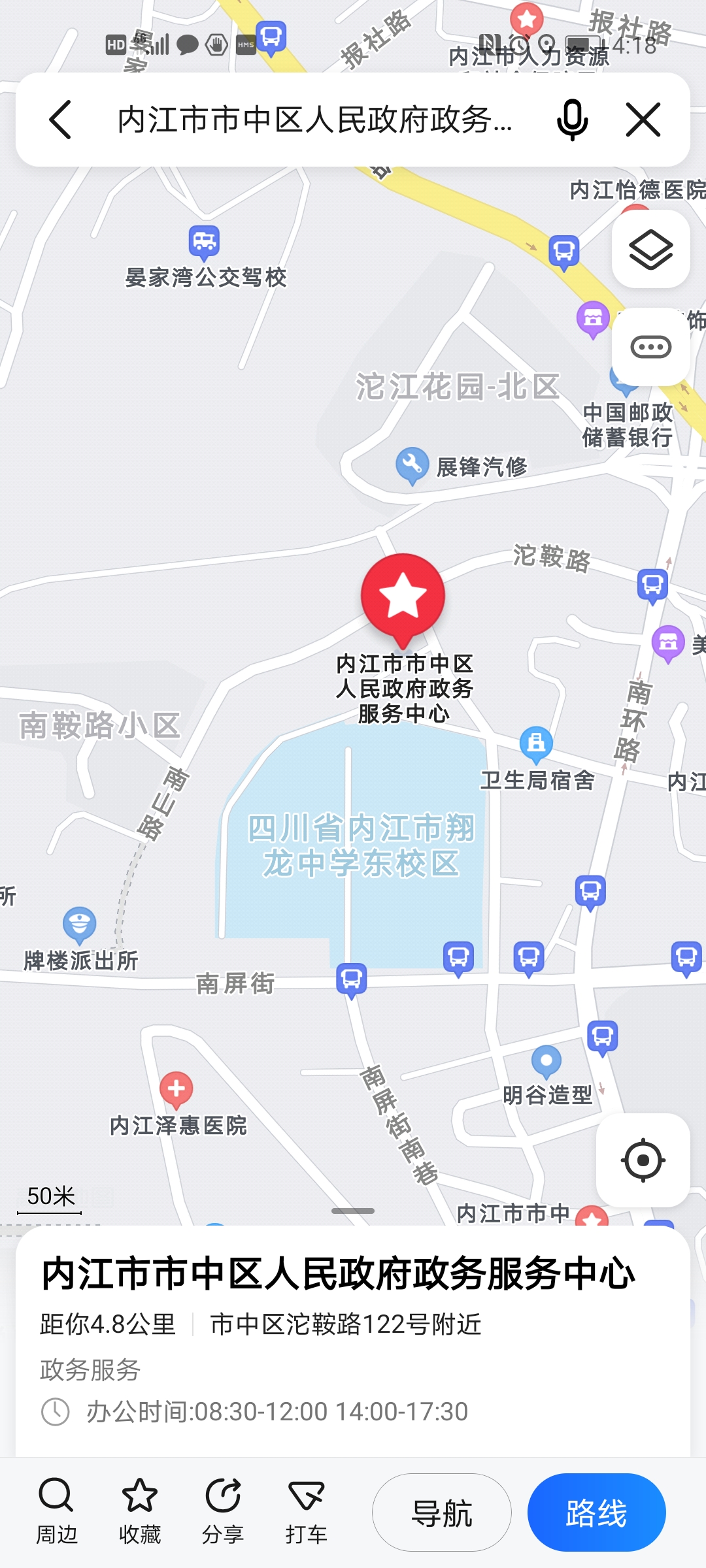Tap the 展锋汽修 auto repair marker
Screen dimensions: 706x1568
pyautogui.click(x=412, y=463)
